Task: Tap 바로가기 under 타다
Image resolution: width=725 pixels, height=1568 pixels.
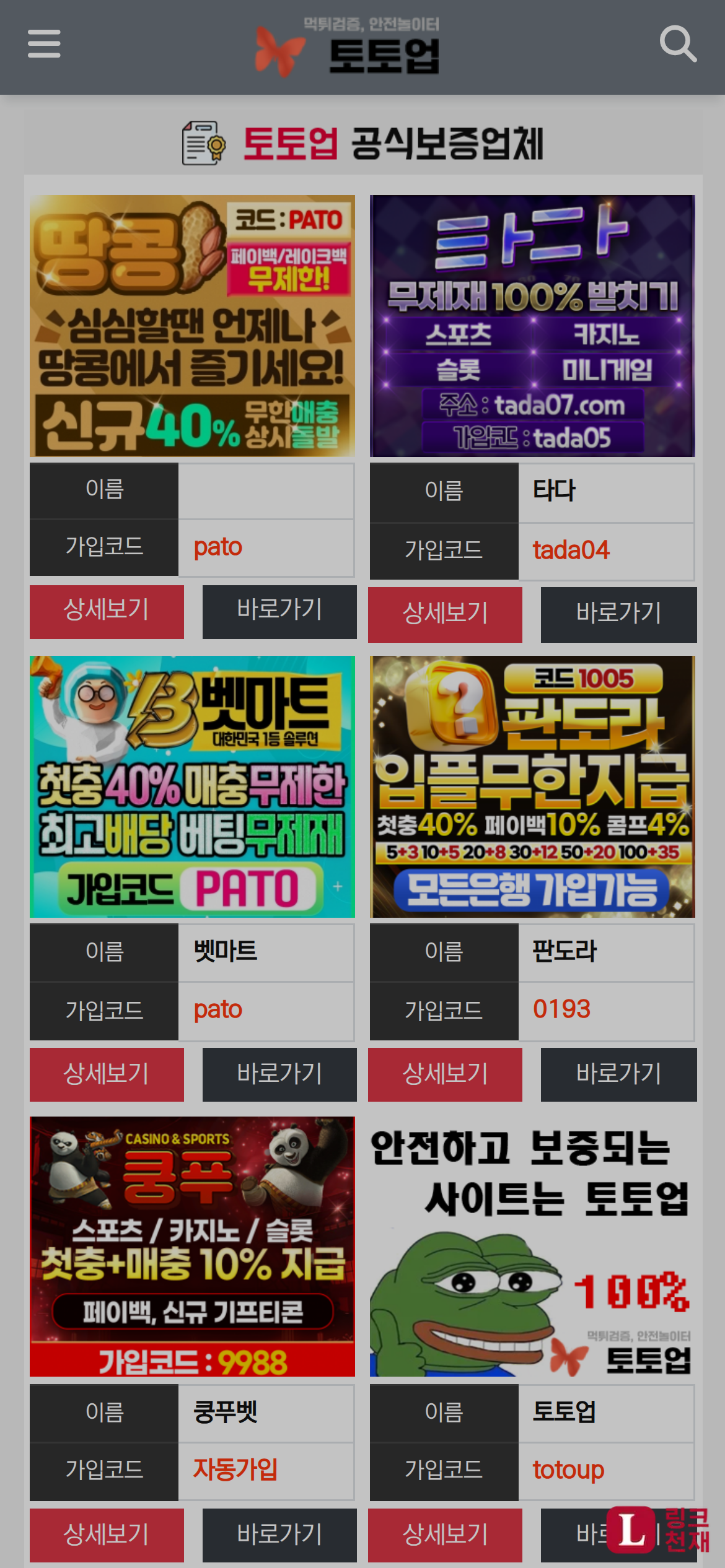Action: 618,614
